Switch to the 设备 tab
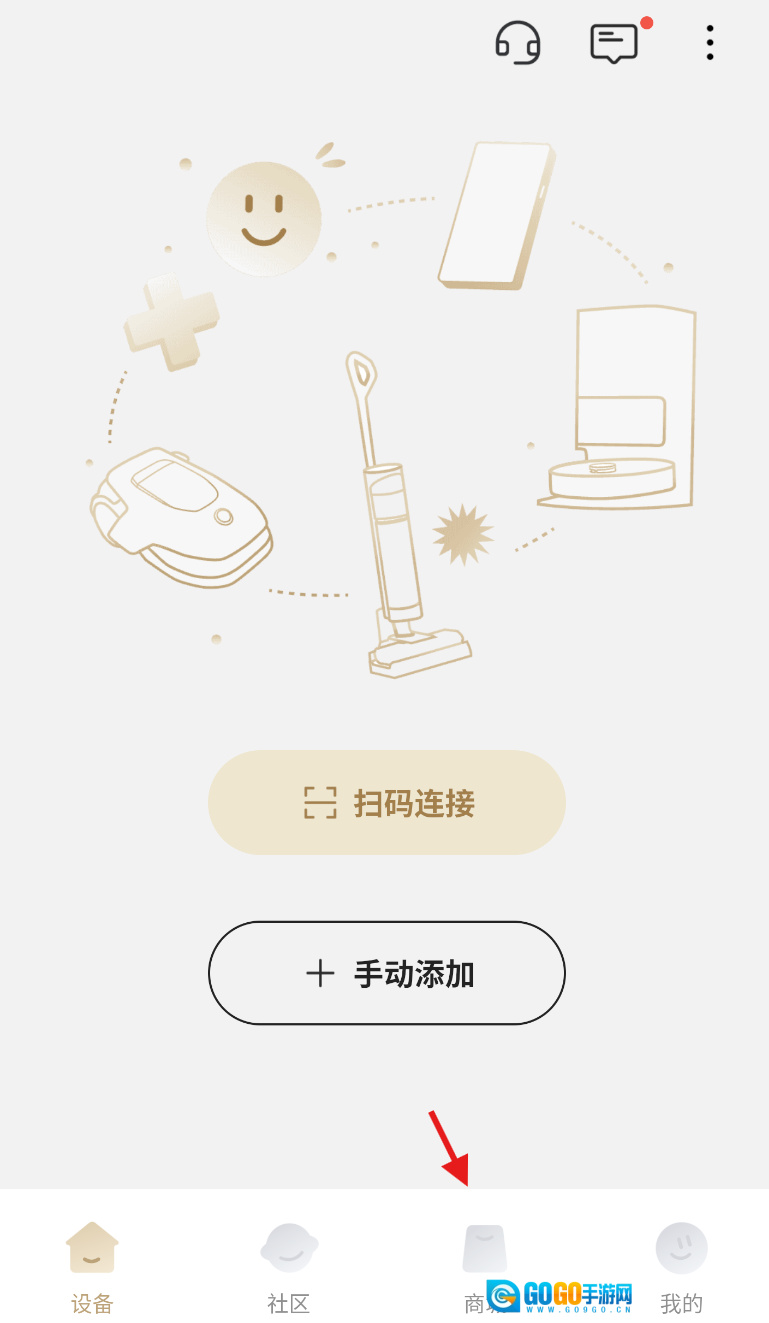This screenshot has height=1323, width=769. click(x=92, y=1265)
